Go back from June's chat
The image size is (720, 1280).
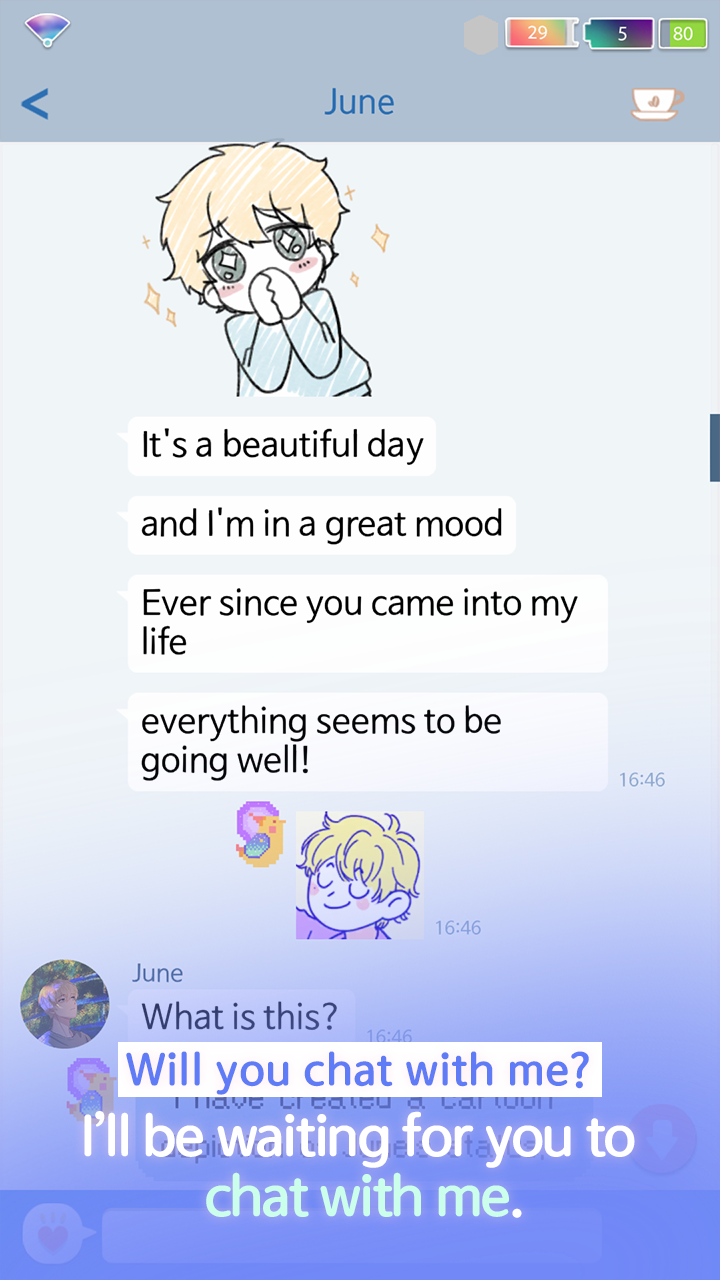point(35,103)
